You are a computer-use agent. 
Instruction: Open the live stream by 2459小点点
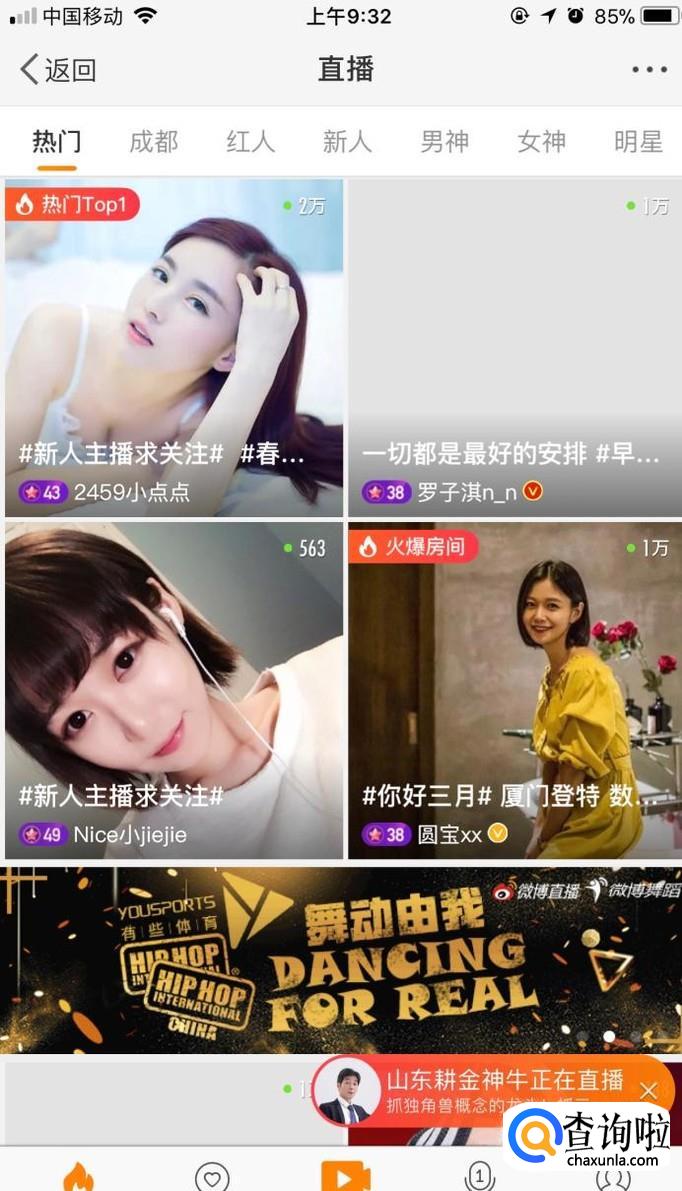click(x=174, y=347)
